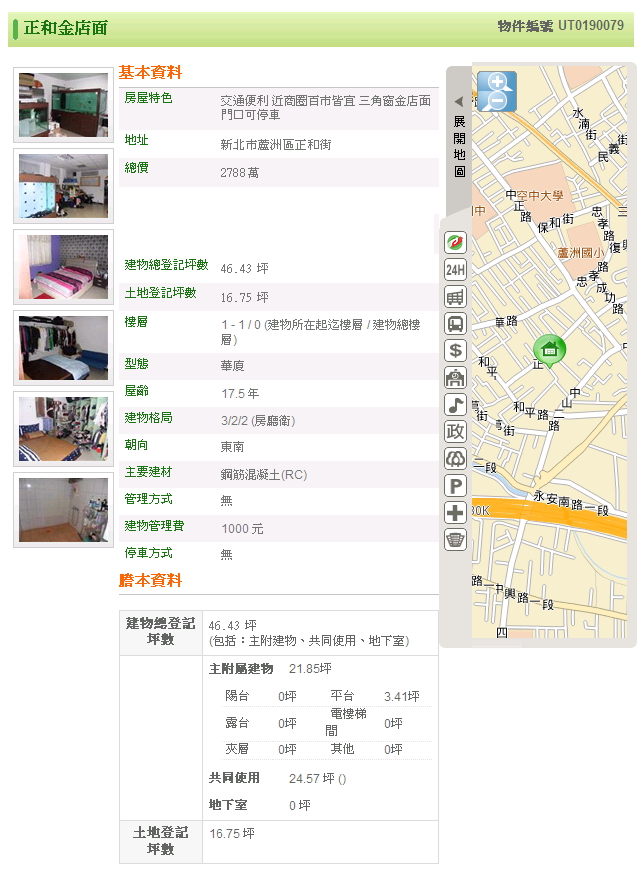Image resolution: width=637 pixels, height=878 pixels.
Task: Show supermarkets with the shopping cart icon
Action: pos(456,296)
